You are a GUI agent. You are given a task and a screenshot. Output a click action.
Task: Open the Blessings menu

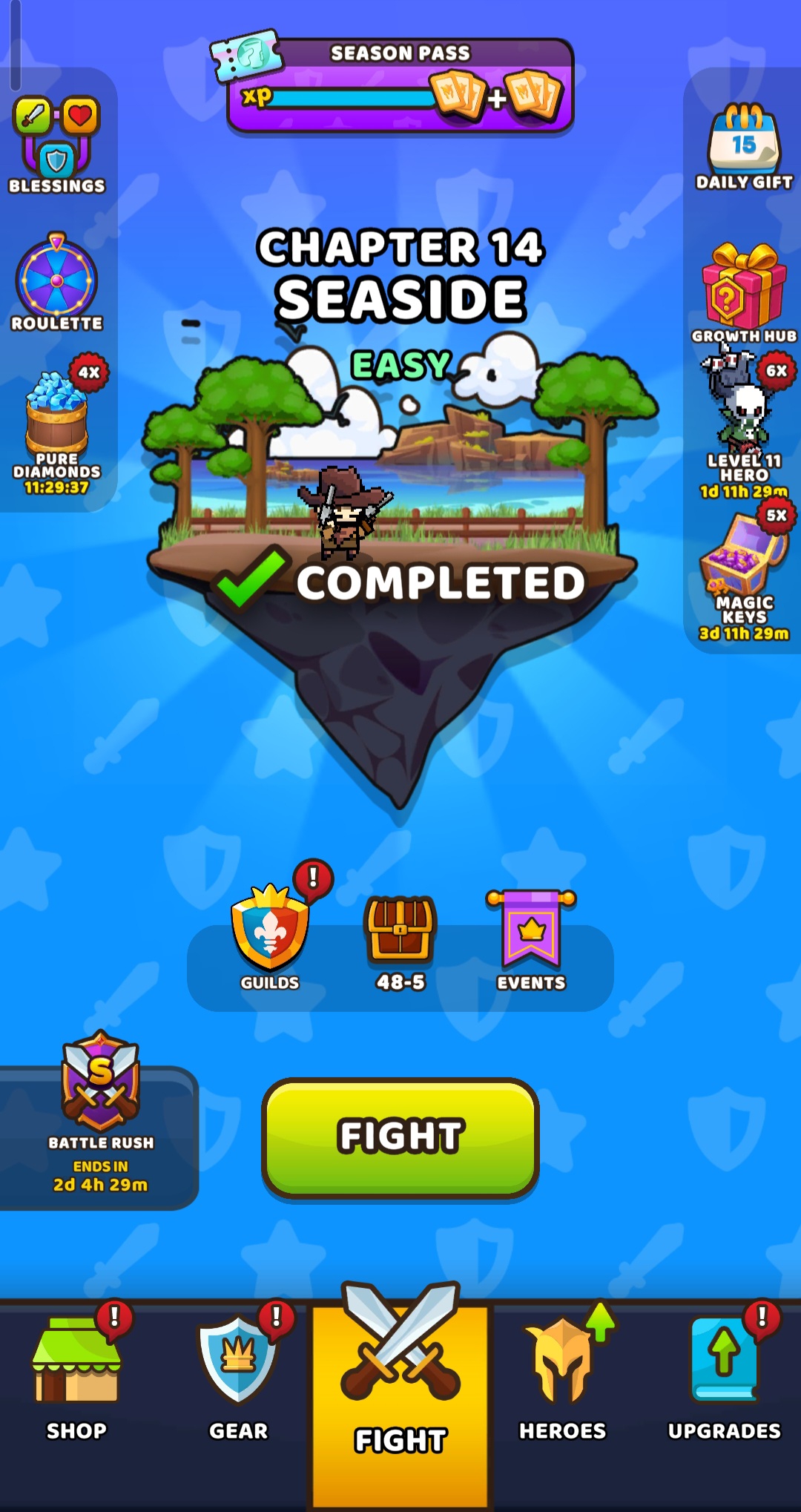[x=57, y=145]
